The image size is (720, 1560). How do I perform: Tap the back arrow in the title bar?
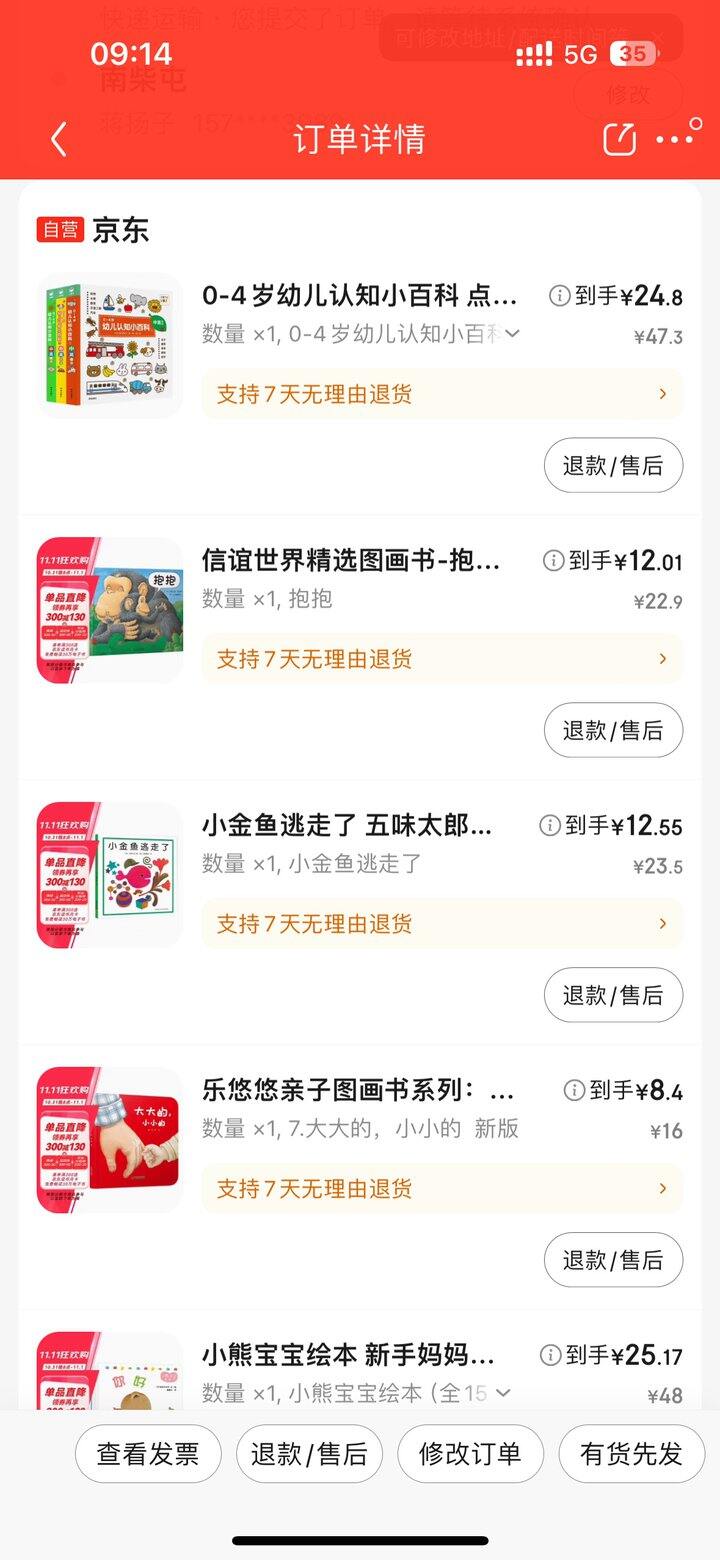tap(57, 140)
